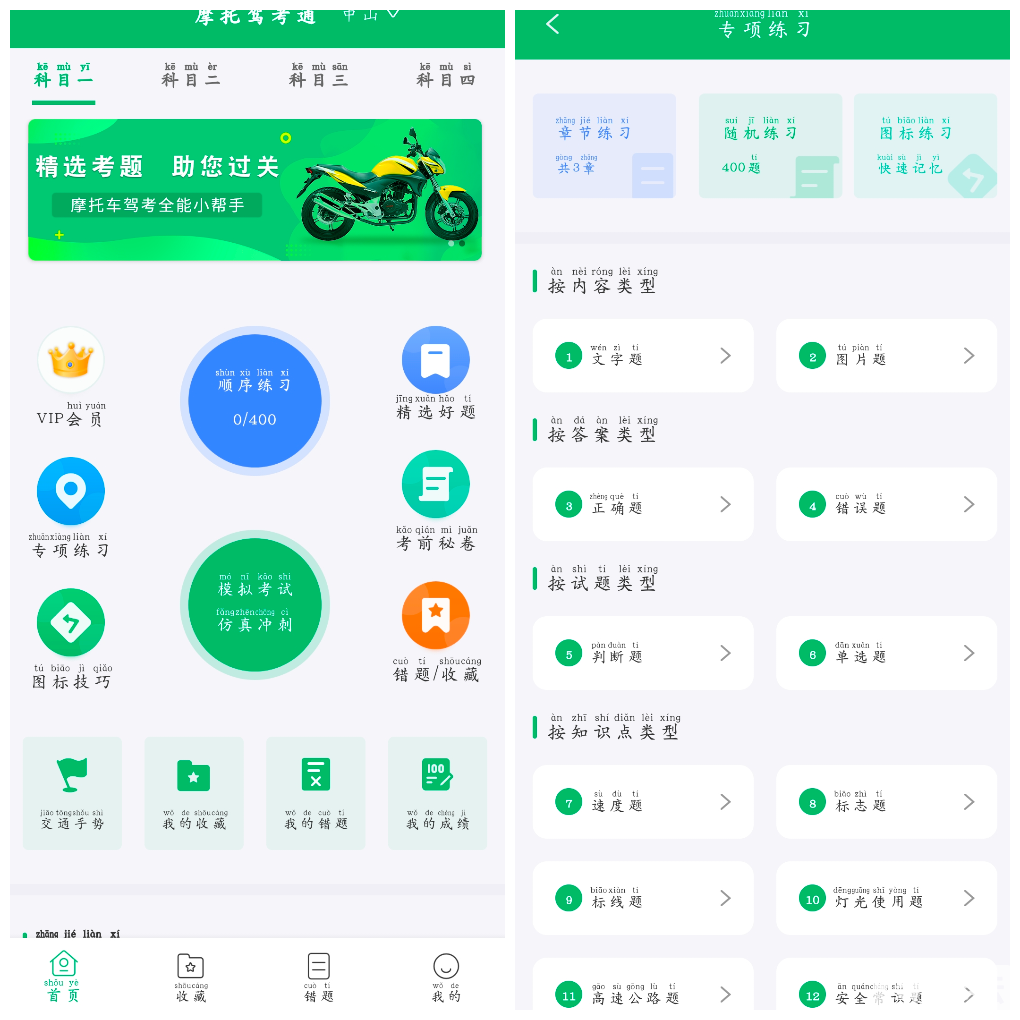Go back from 专项练习 page

click(553, 25)
